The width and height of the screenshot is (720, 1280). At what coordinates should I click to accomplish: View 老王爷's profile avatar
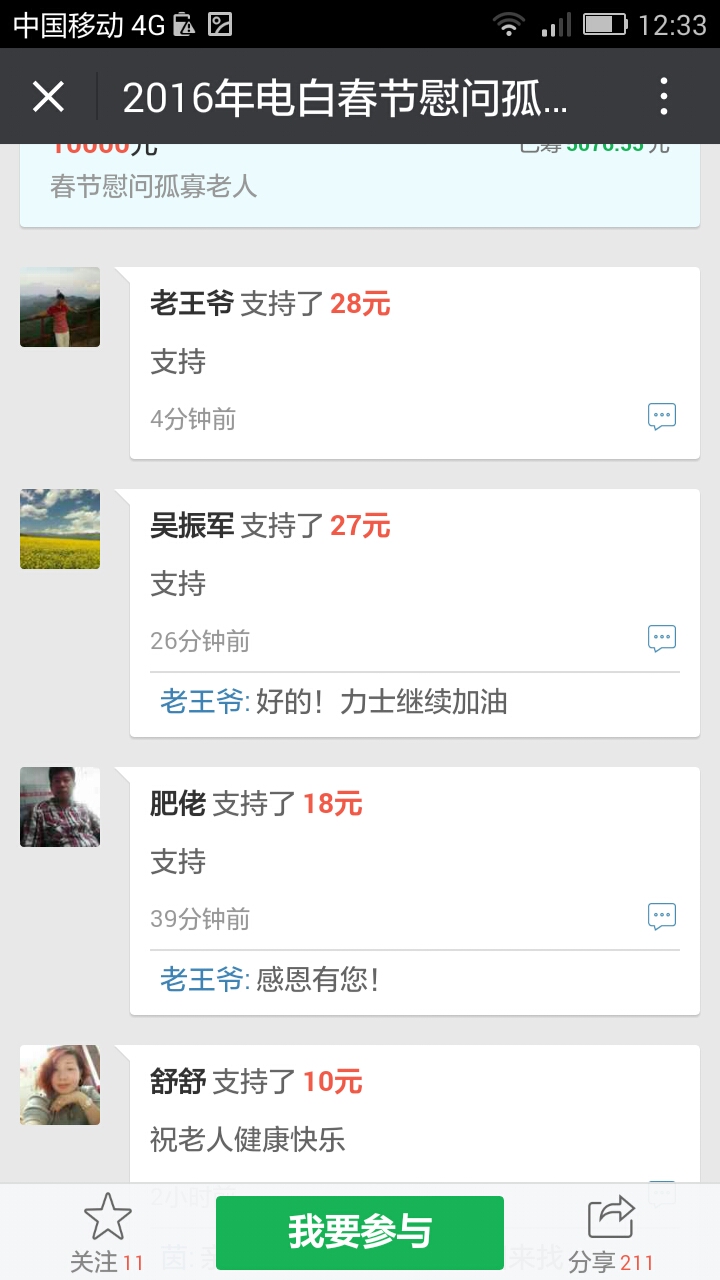(x=60, y=307)
